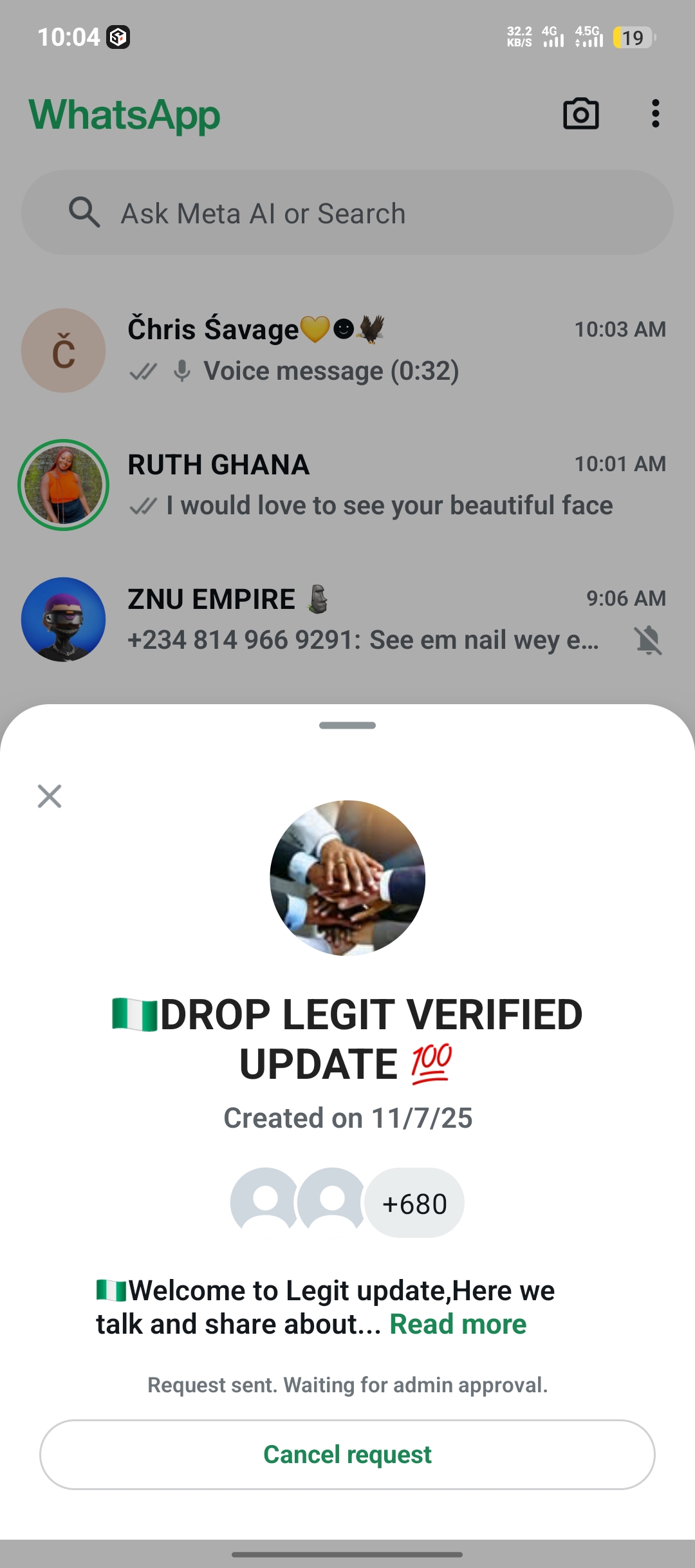View RUTH GHANA's status from profile photo

(63, 485)
